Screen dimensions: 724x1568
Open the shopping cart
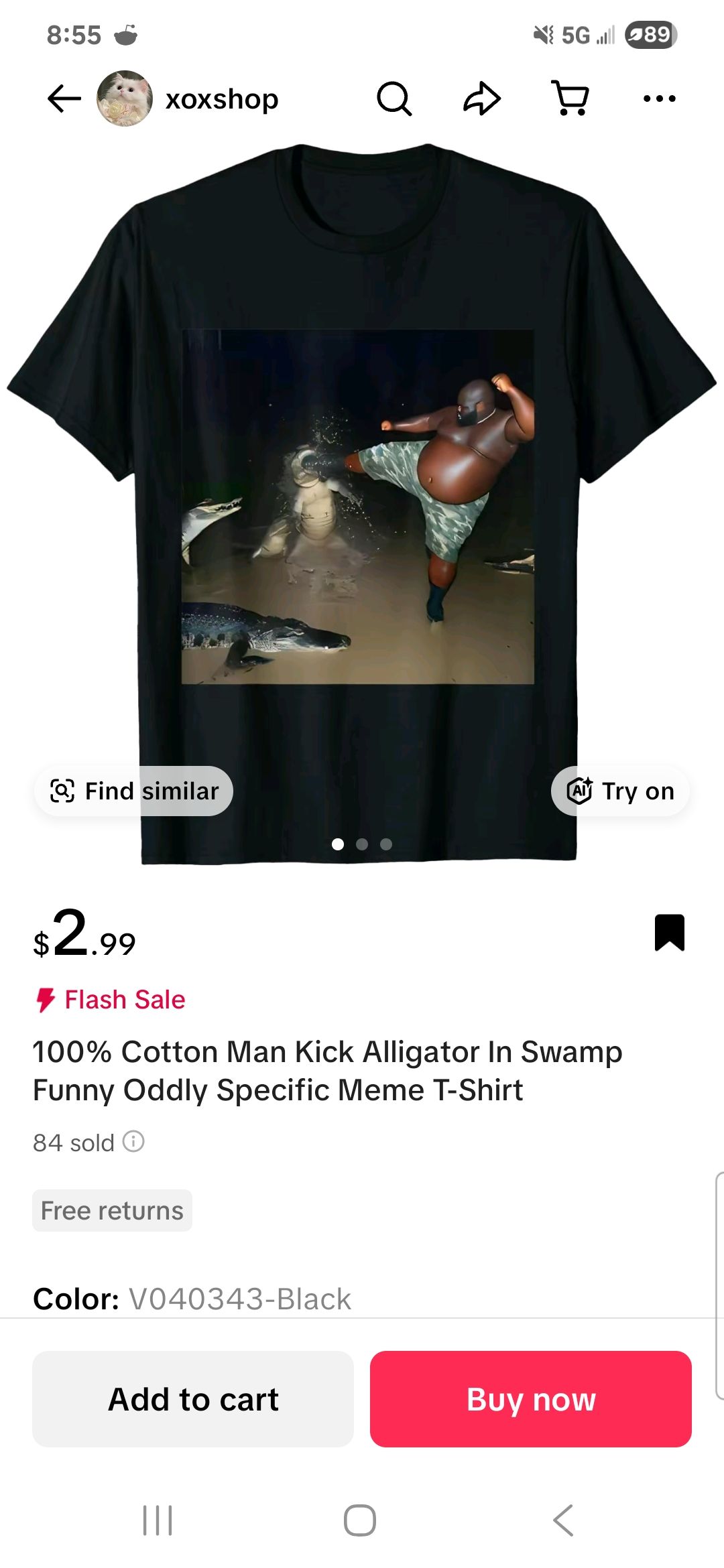570,99
